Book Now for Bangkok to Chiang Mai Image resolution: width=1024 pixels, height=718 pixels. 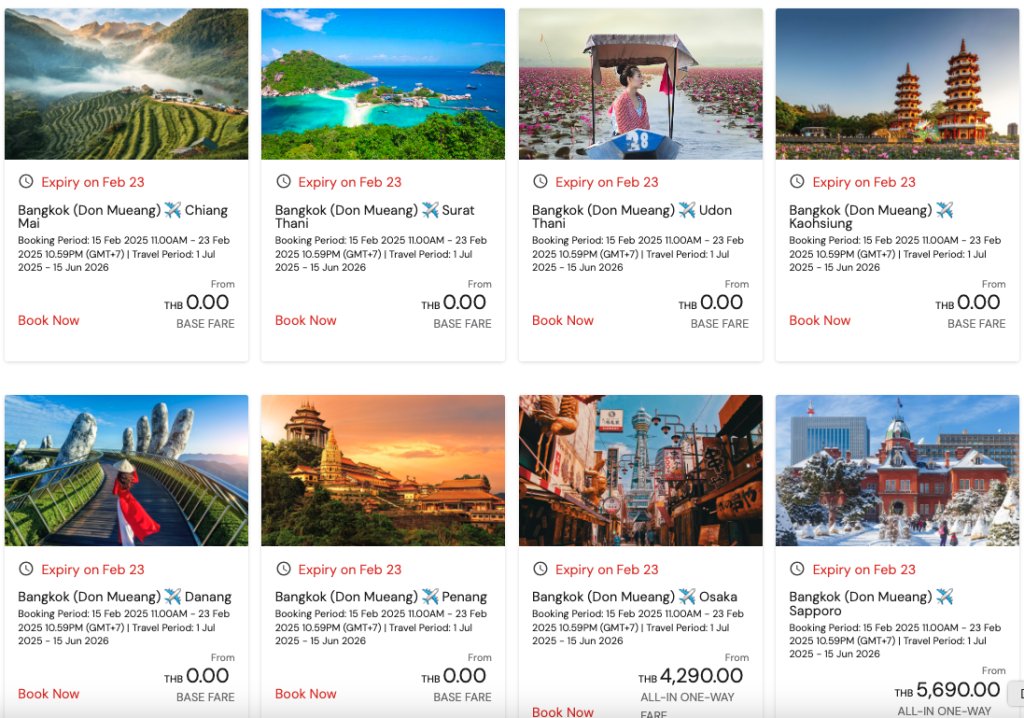(x=48, y=320)
